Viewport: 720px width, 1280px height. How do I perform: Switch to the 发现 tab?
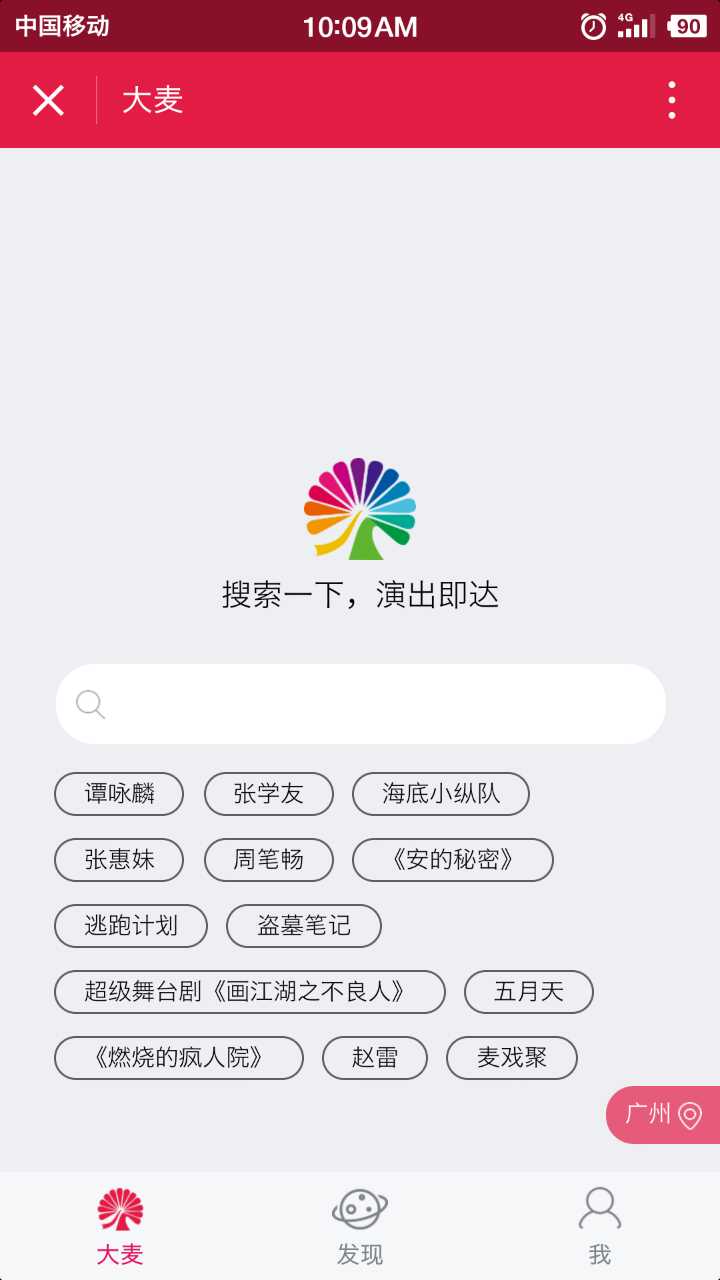tap(360, 1226)
